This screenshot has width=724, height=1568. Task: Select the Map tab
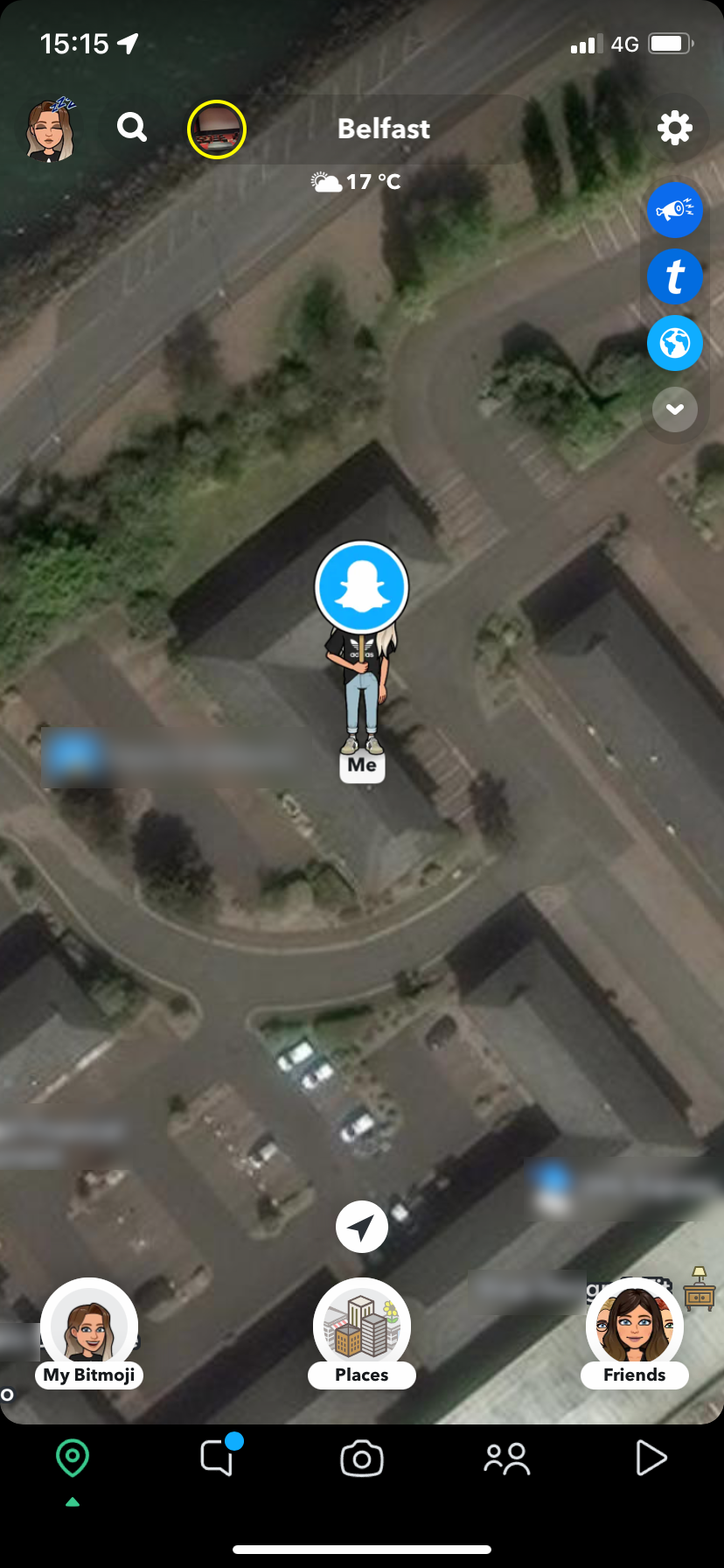tap(73, 1459)
